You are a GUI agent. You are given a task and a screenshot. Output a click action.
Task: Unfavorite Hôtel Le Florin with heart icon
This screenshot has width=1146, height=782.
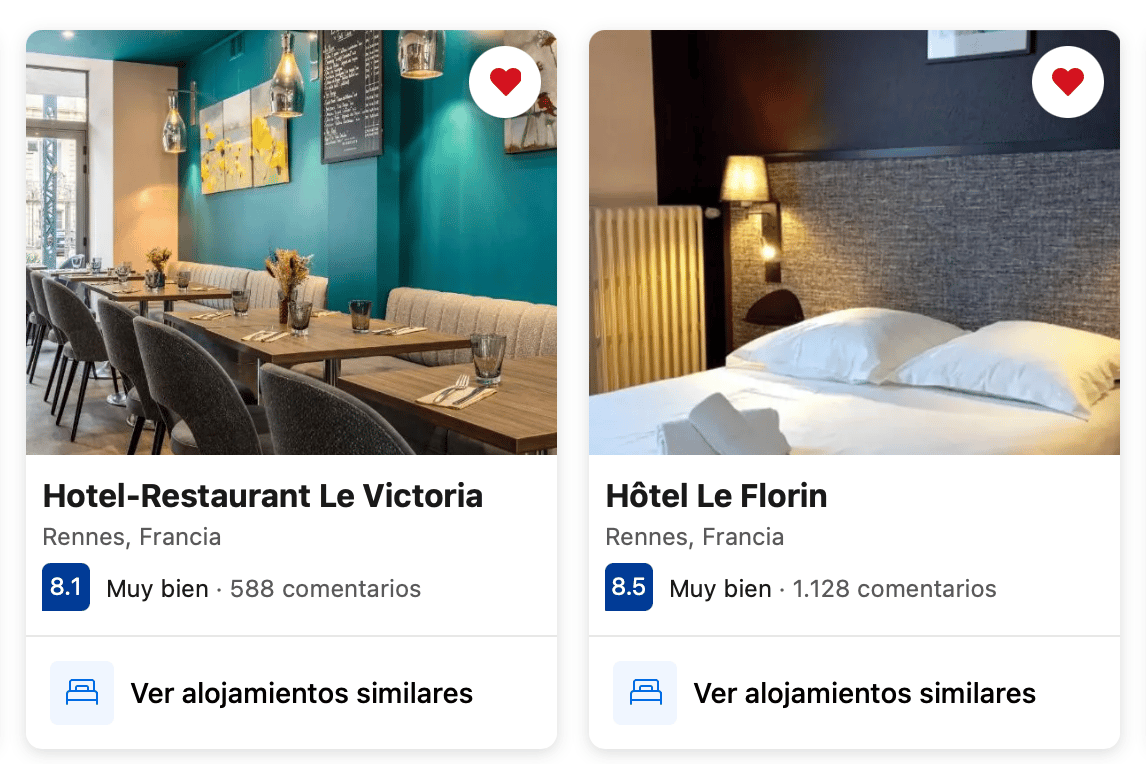click(1067, 81)
